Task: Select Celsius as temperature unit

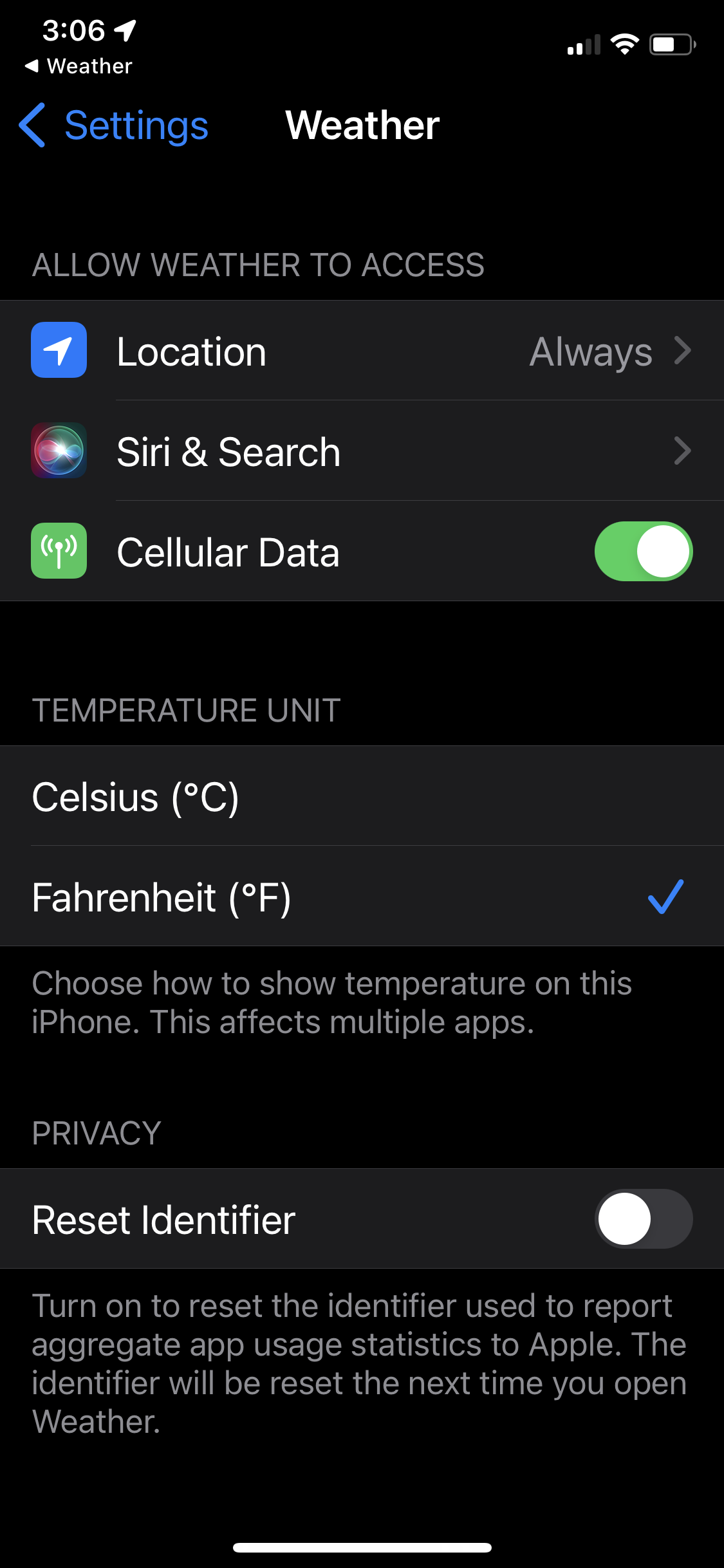Action: [360, 798]
